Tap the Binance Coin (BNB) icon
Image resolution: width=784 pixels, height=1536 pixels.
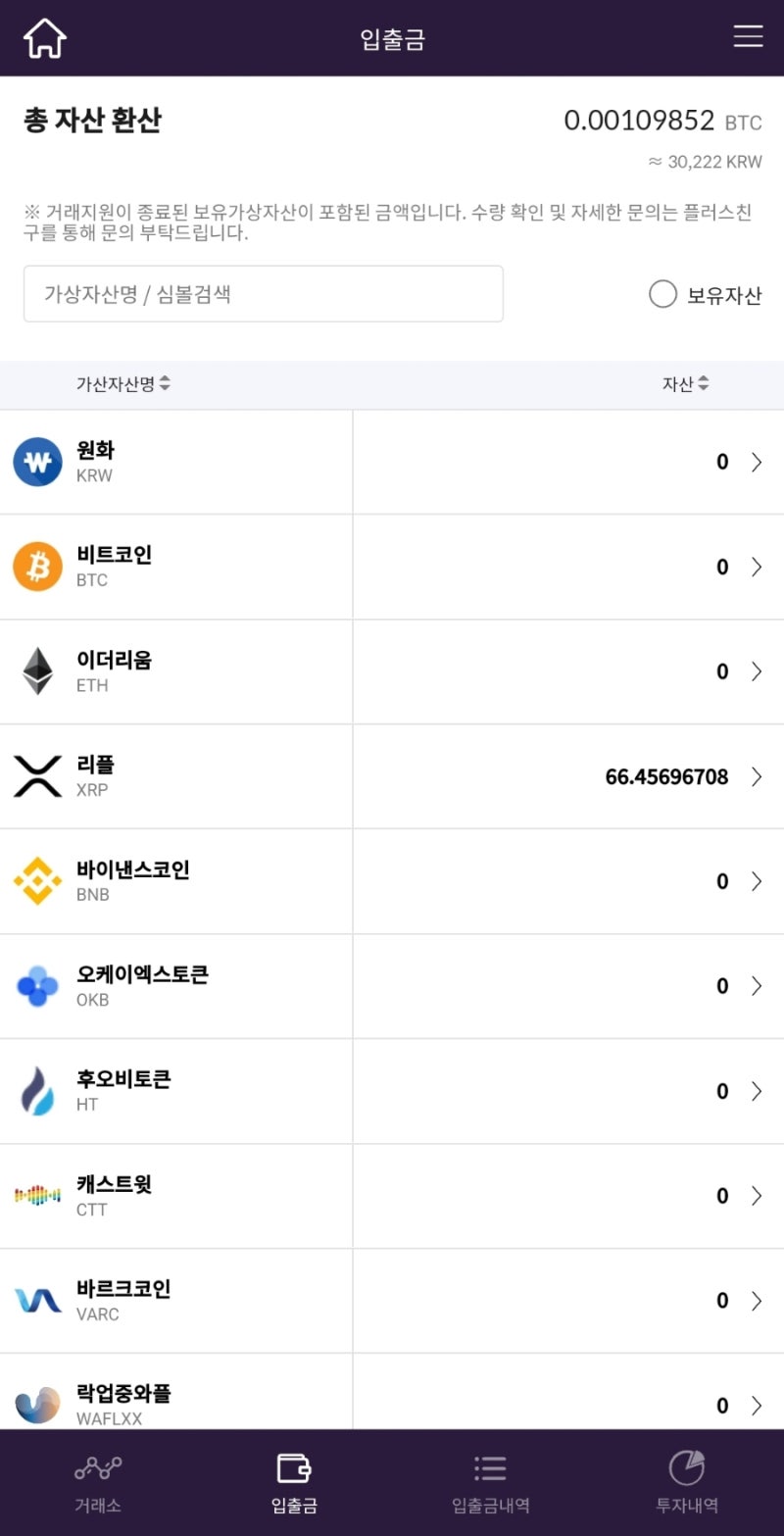[x=37, y=880]
